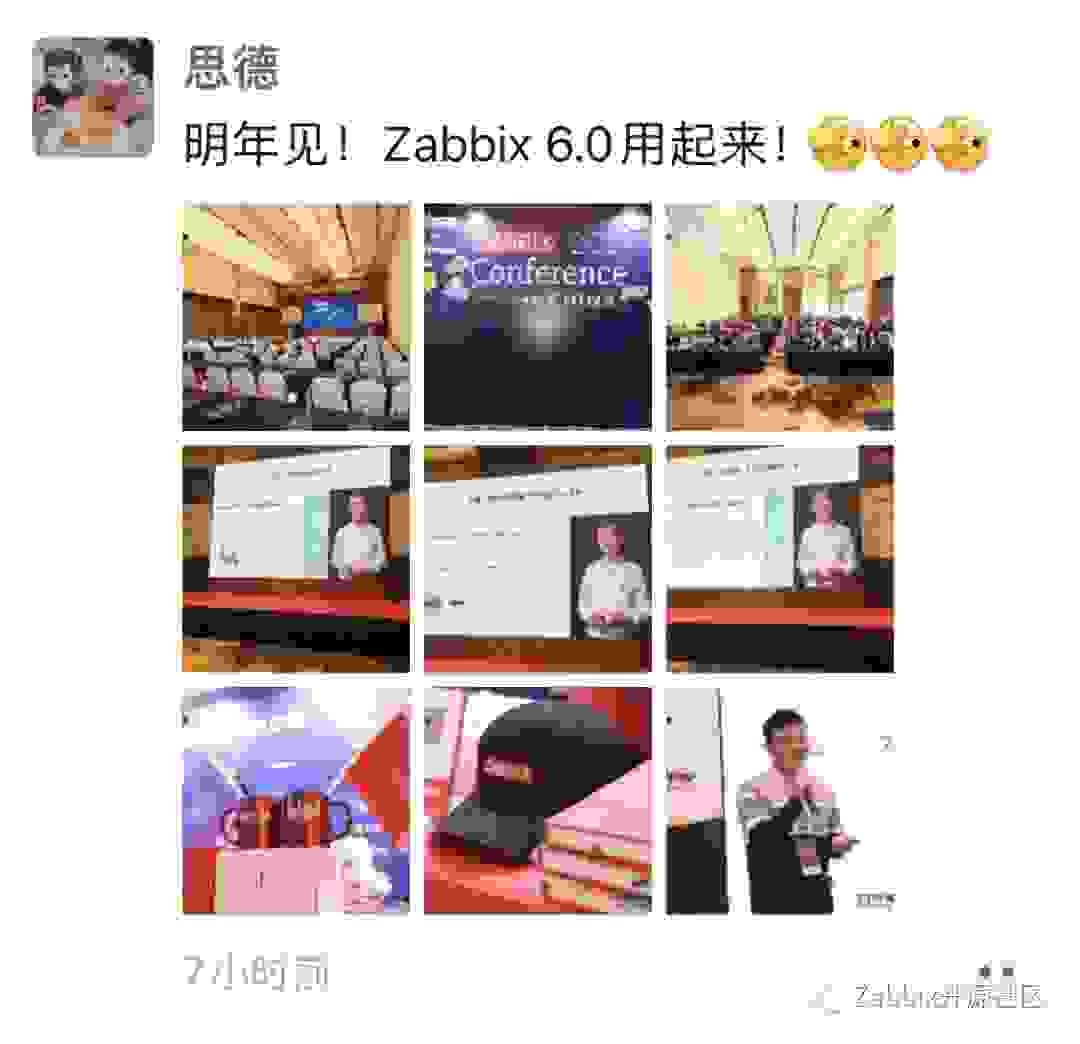This screenshot has height=1044, width=1080.
Task: Open the first photo in the middle row
Action: 296,559
